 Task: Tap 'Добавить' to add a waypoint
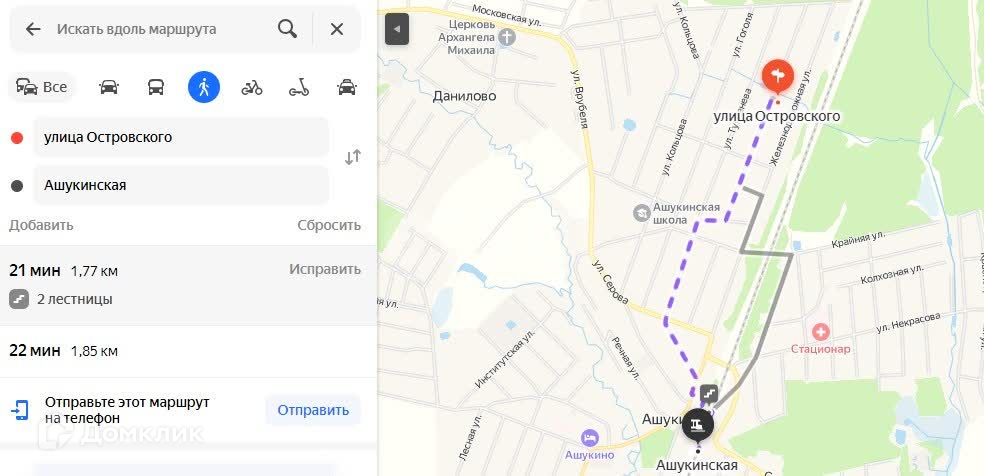pyautogui.click(x=41, y=225)
